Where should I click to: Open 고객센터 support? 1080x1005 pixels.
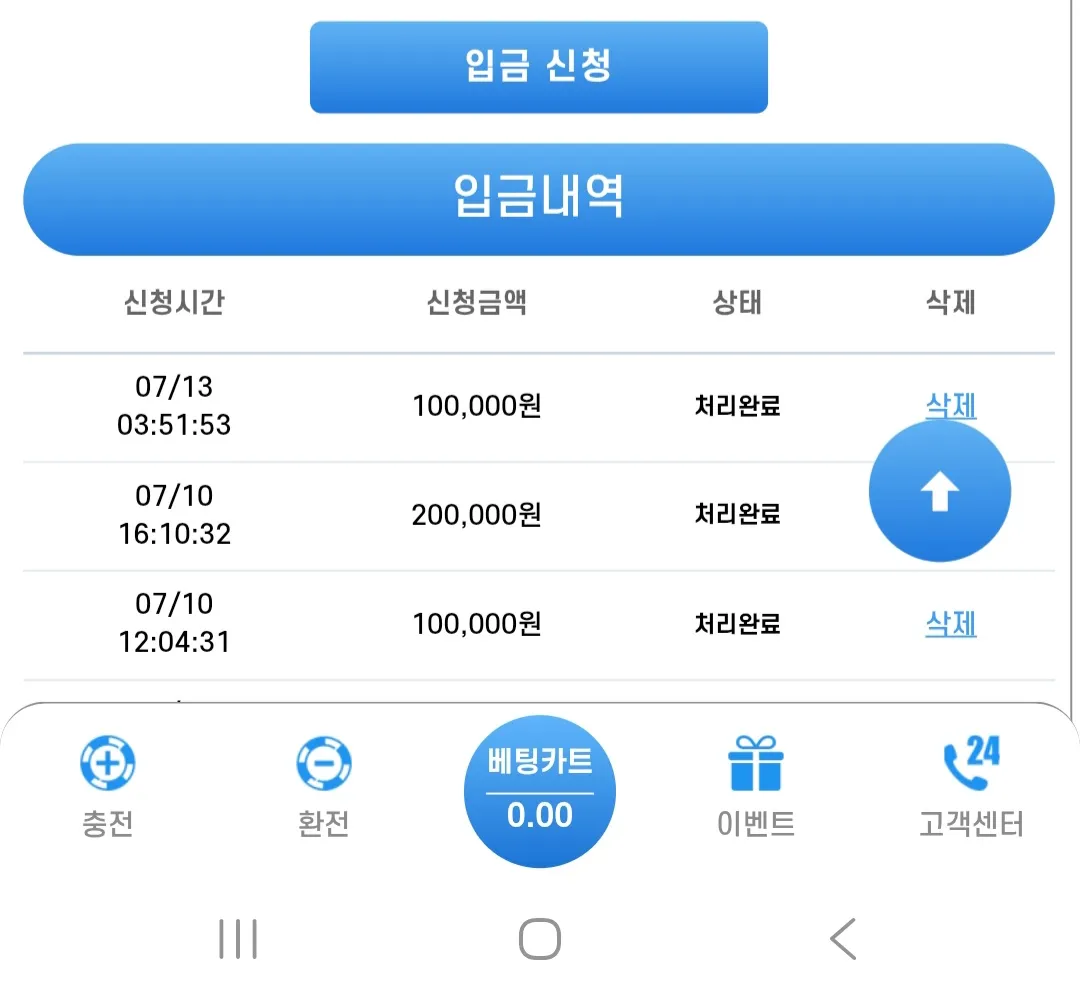(971, 787)
